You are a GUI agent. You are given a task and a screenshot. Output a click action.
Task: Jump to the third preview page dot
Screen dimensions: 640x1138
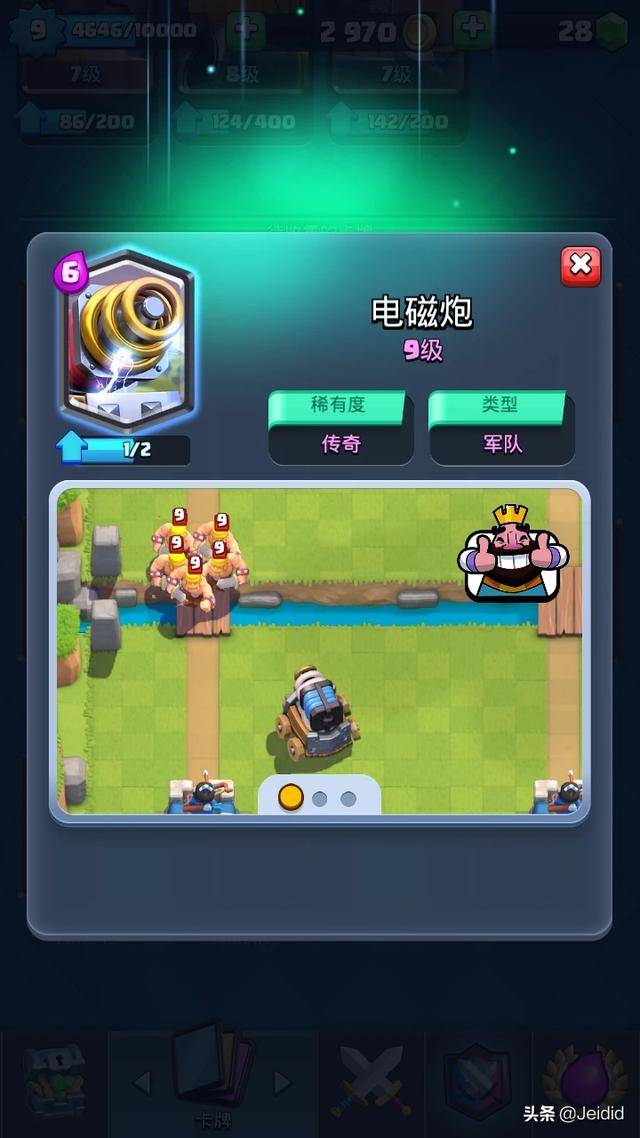[x=348, y=798]
